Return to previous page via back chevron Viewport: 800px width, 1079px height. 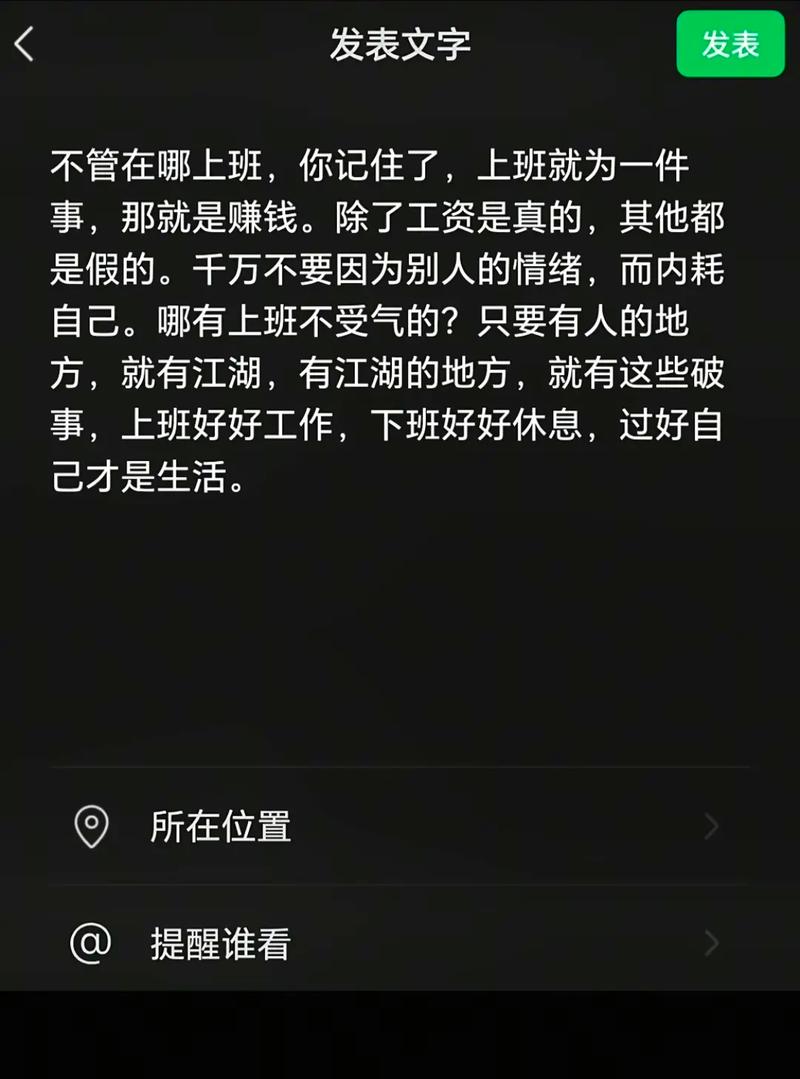pyautogui.click(x=24, y=44)
